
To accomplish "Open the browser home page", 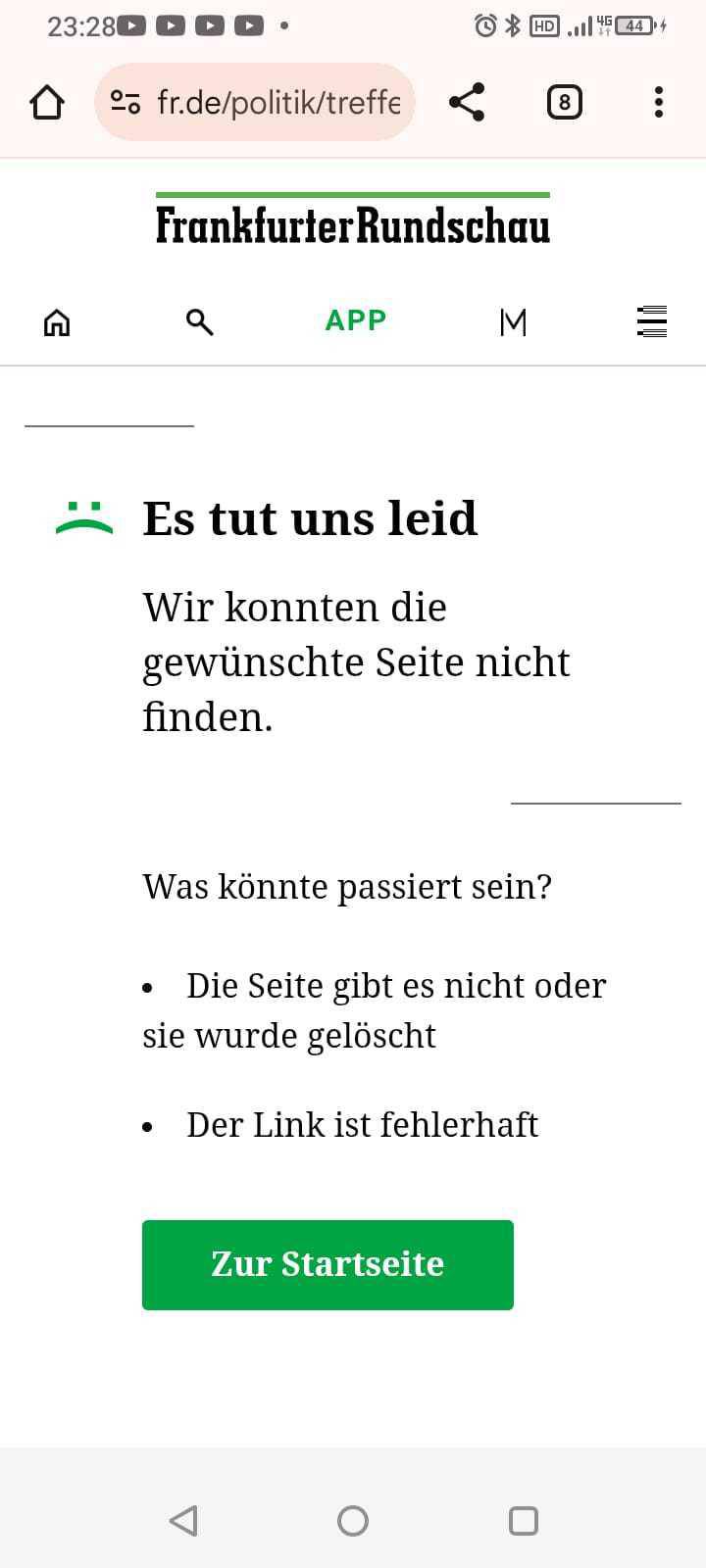I will click(47, 102).
